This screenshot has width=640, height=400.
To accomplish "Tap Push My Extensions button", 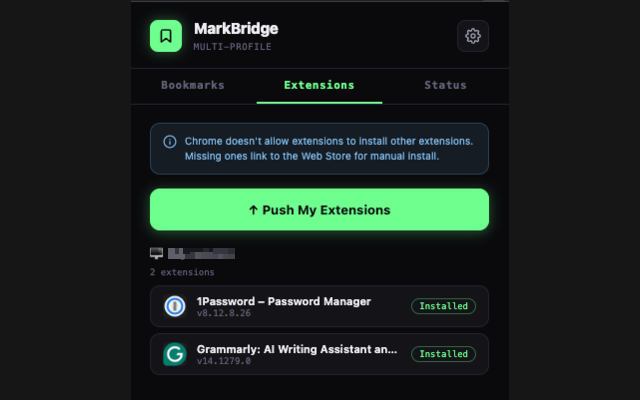I will click(x=319, y=210).
